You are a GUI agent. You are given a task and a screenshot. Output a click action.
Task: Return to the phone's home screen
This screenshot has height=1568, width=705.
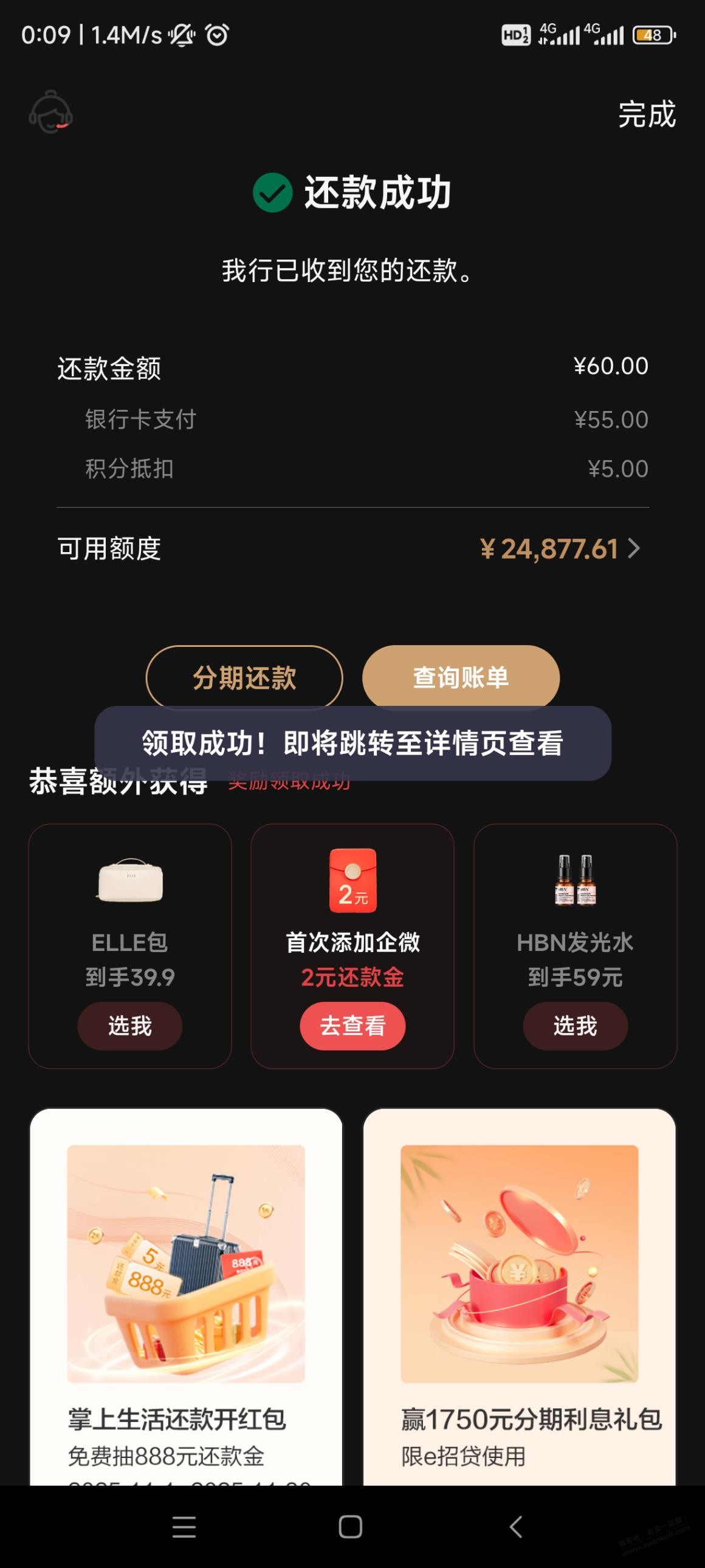350,1527
